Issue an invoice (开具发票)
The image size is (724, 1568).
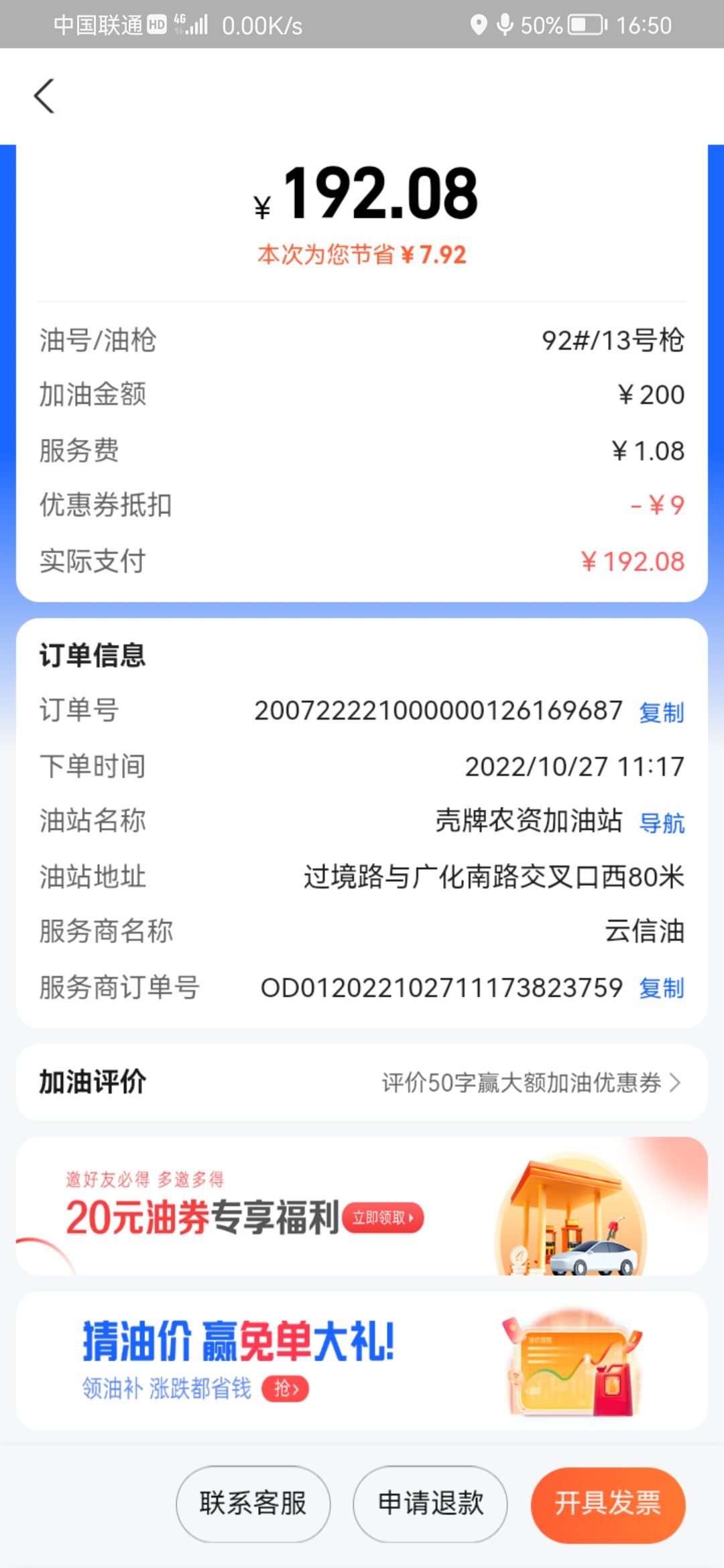(x=607, y=1503)
